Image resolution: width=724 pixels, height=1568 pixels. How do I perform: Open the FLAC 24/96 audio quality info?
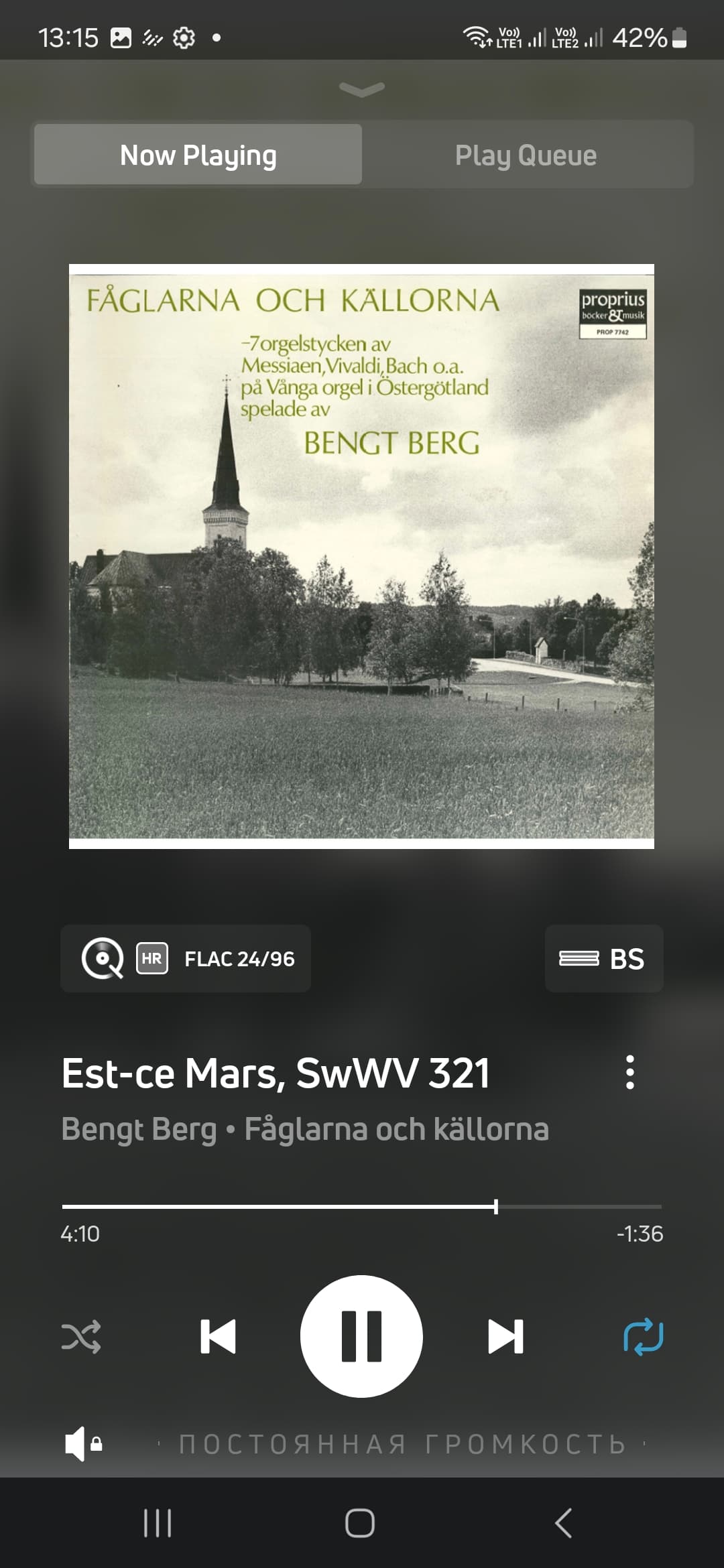pyautogui.click(x=186, y=958)
